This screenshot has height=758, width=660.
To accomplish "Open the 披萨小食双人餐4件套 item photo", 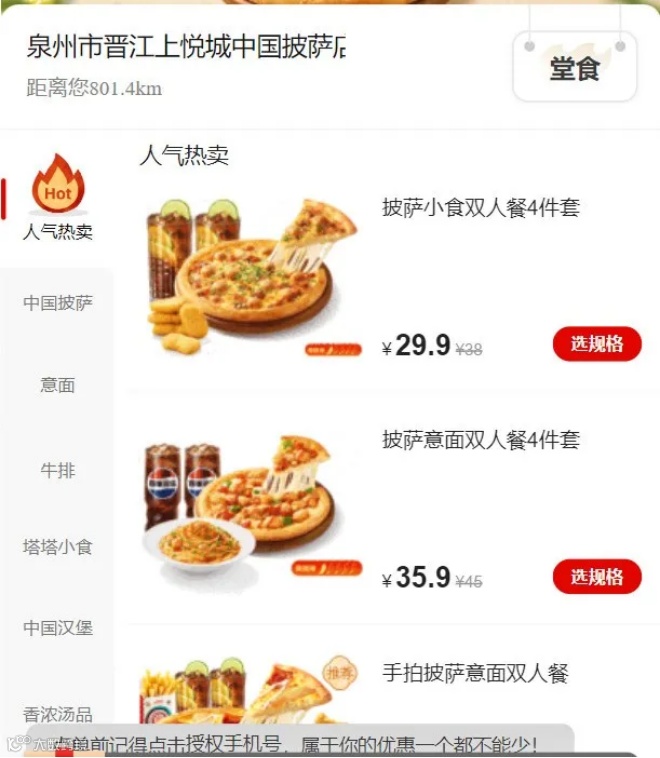I will tap(251, 277).
